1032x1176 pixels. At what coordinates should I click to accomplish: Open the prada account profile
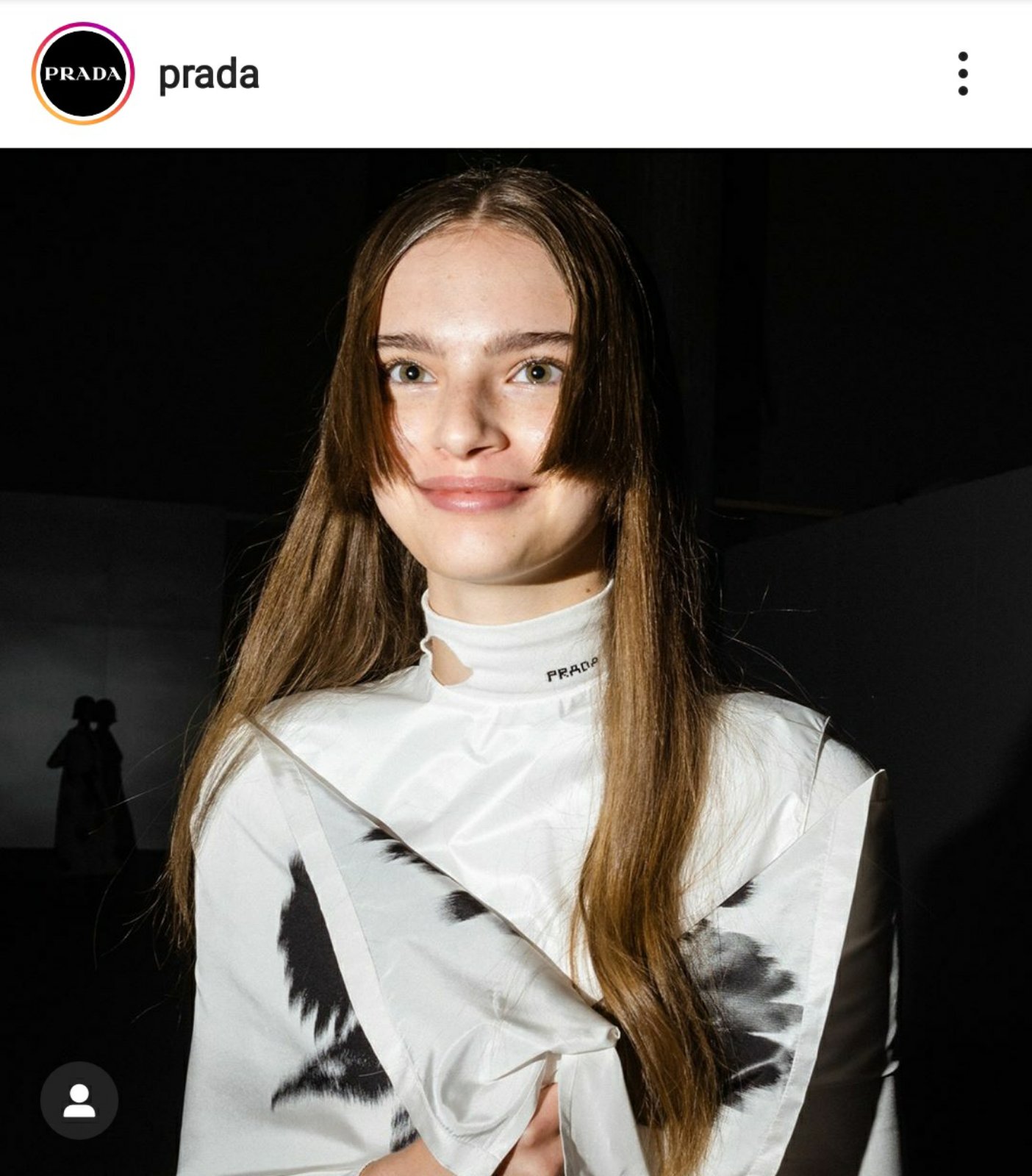(x=209, y=75)
